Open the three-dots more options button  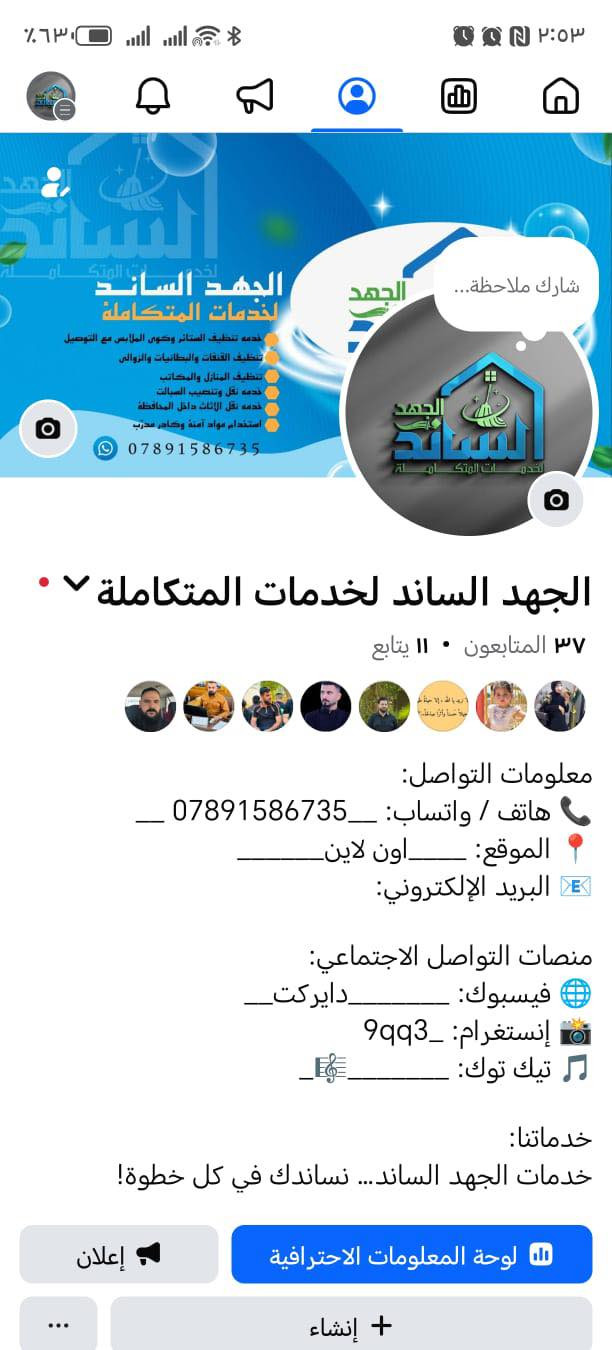(58, 1326)
